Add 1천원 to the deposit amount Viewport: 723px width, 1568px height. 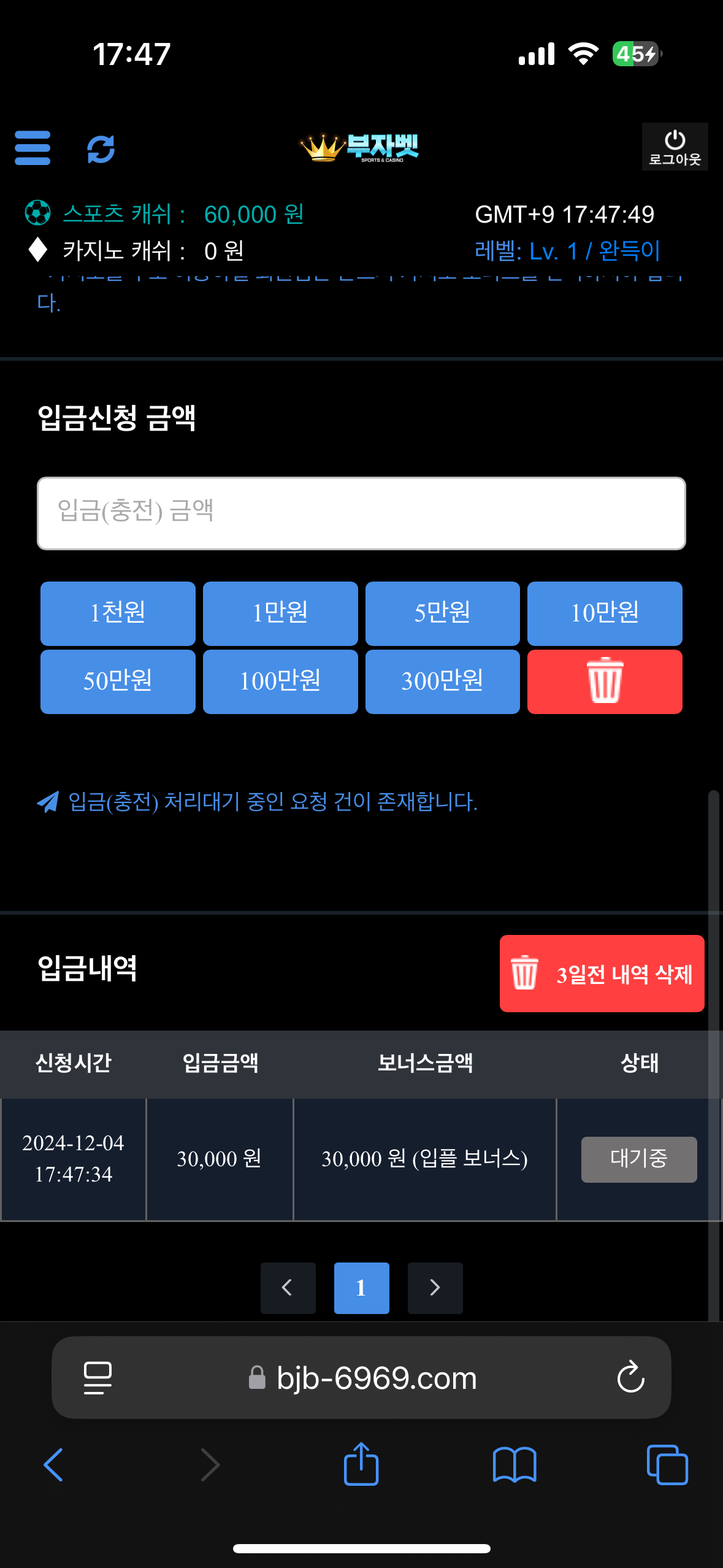pyautogui.click(x=118, y=613)
